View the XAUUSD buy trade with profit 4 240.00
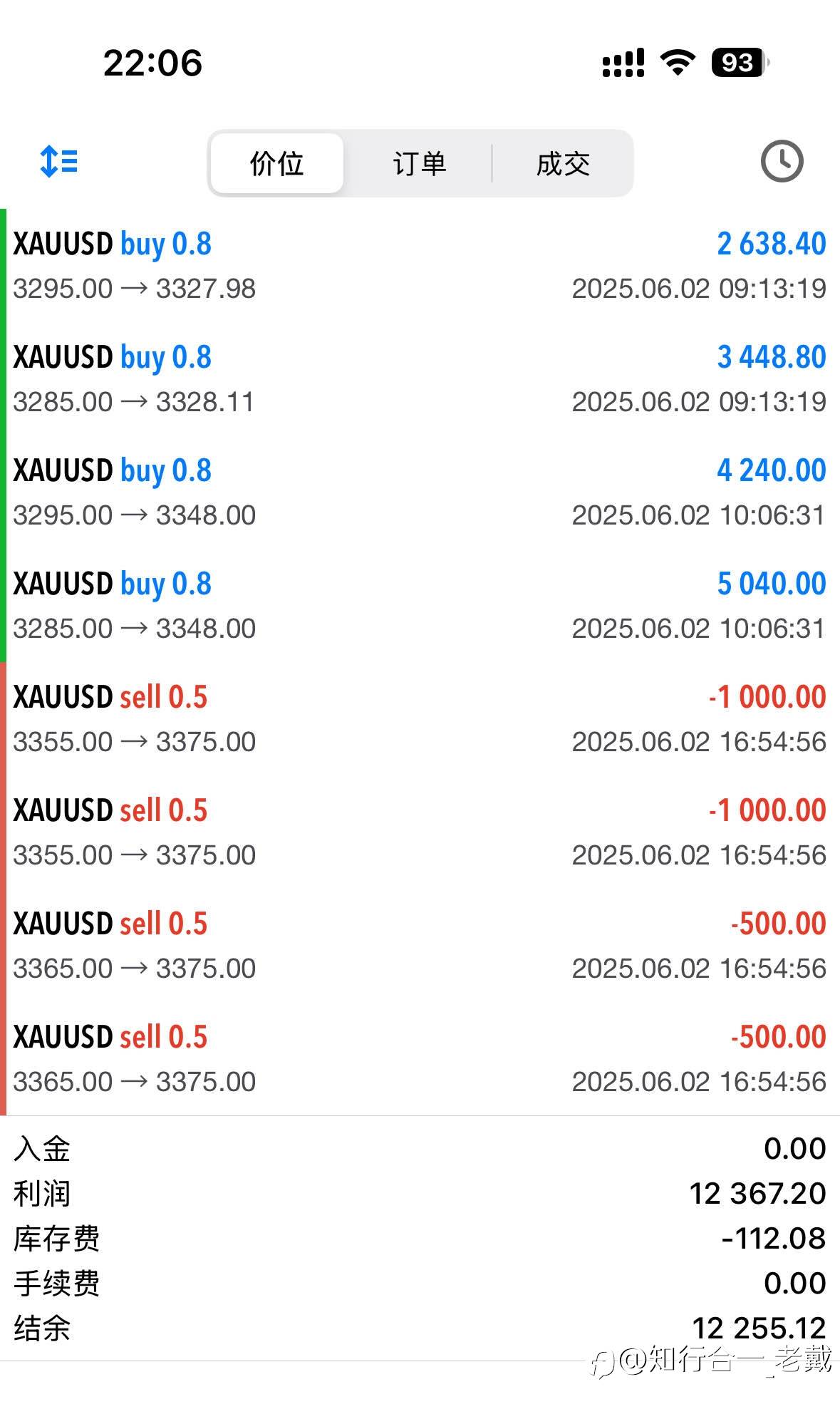The image size is (840, 1409). pyautogui.click(x=420, y=492)
